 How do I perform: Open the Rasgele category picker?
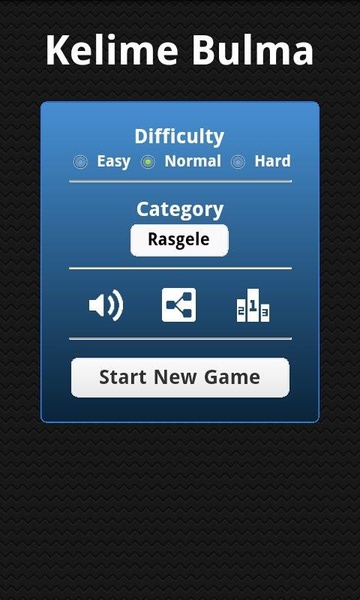click(179, 240)
